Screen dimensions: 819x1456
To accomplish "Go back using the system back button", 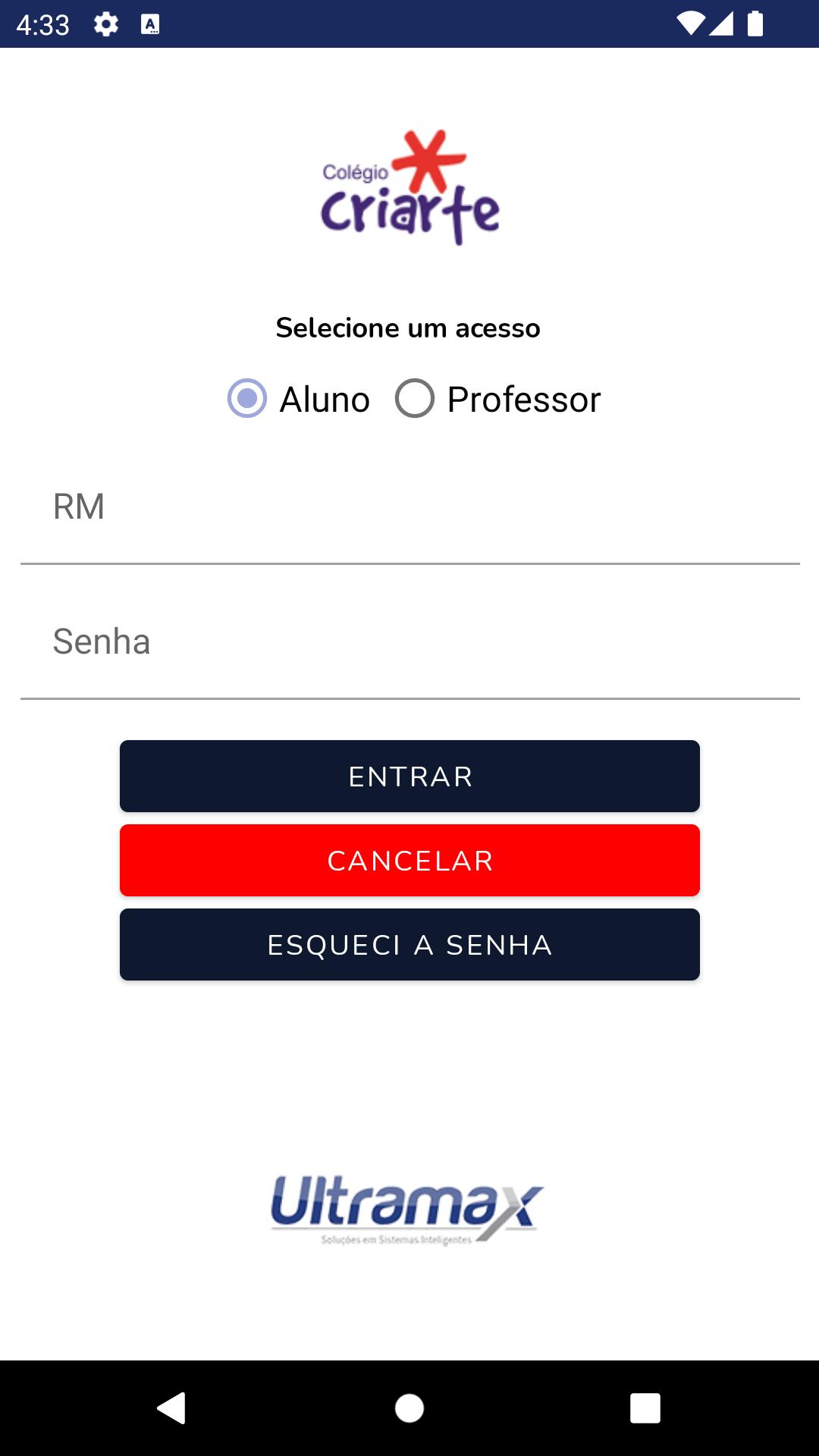I will coord(172,1408).
